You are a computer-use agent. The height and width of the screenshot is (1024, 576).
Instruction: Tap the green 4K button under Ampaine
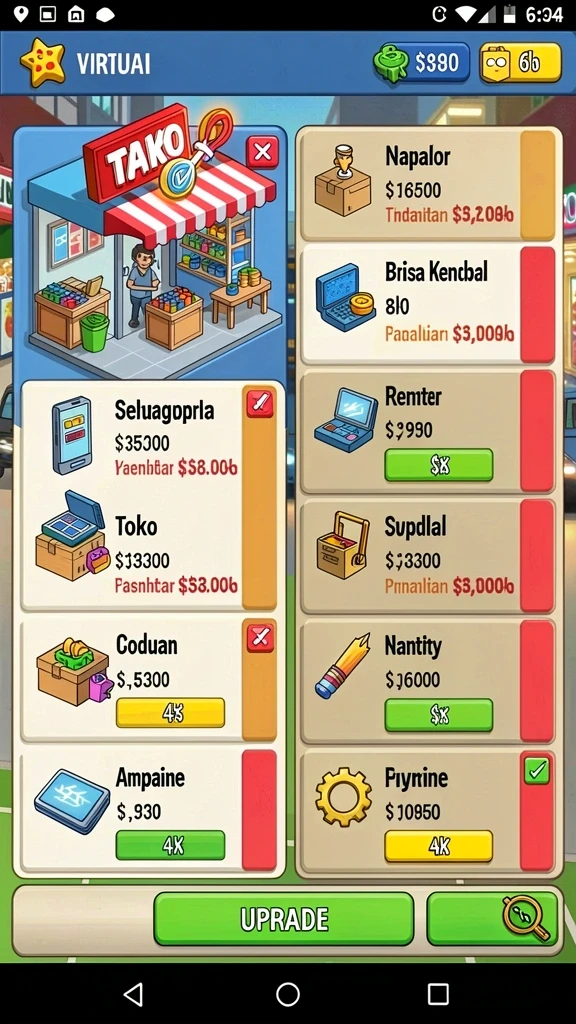click(x=170, y=845)
